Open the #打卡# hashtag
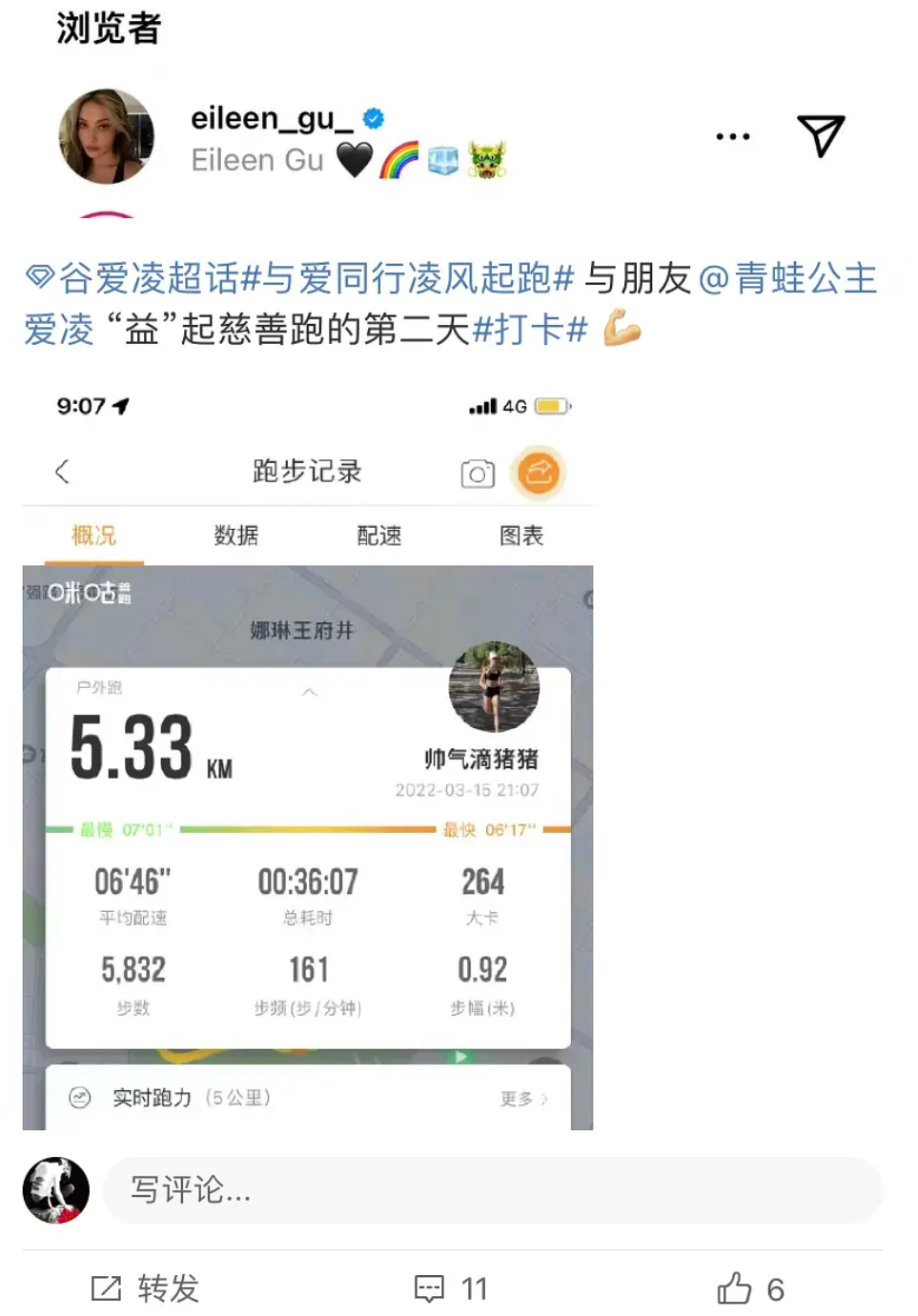The height and width of the screenshot is (1316, 918). click(x=530, y=330)
